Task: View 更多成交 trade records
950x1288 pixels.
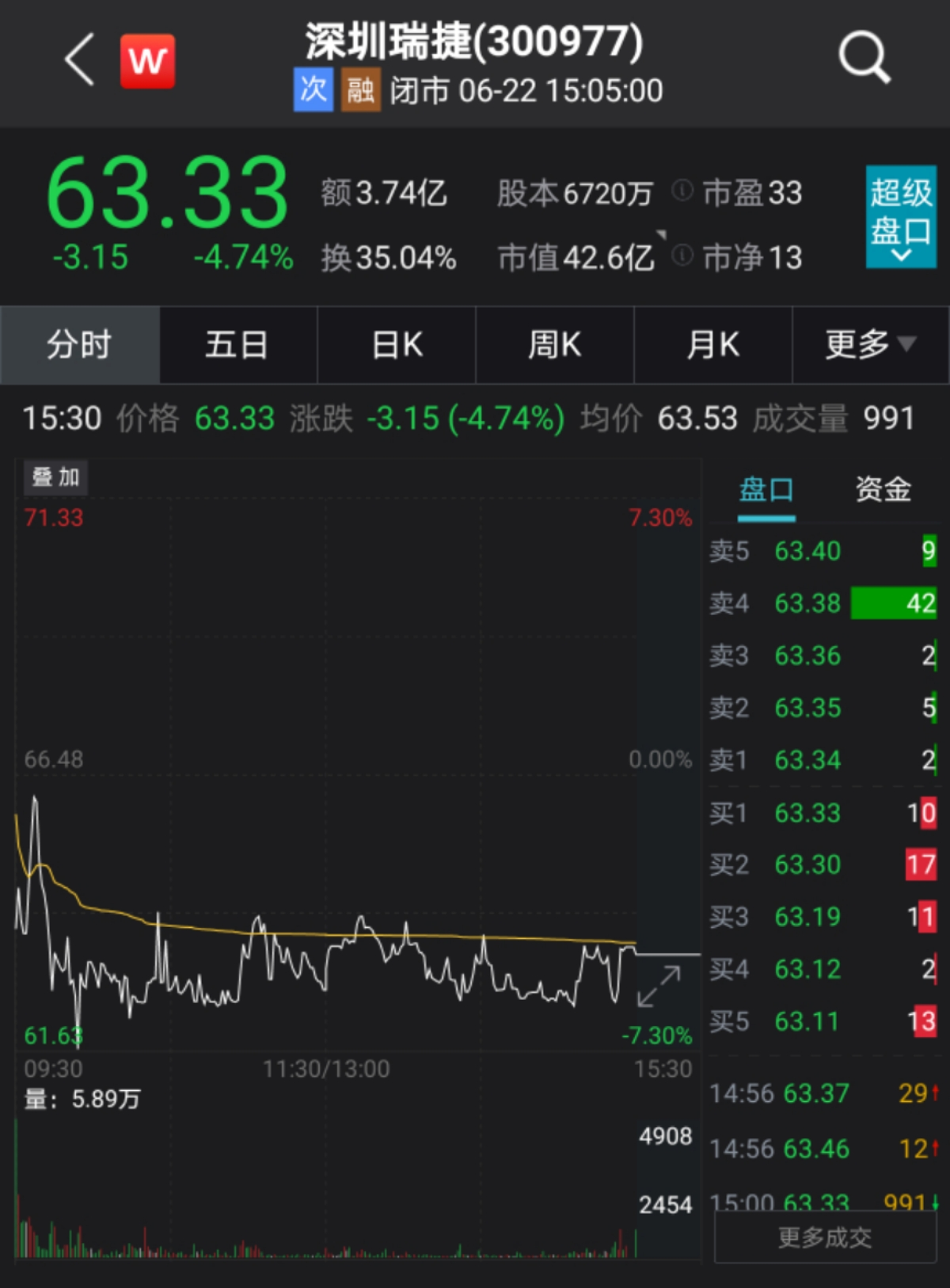Action: [825, 1237]
